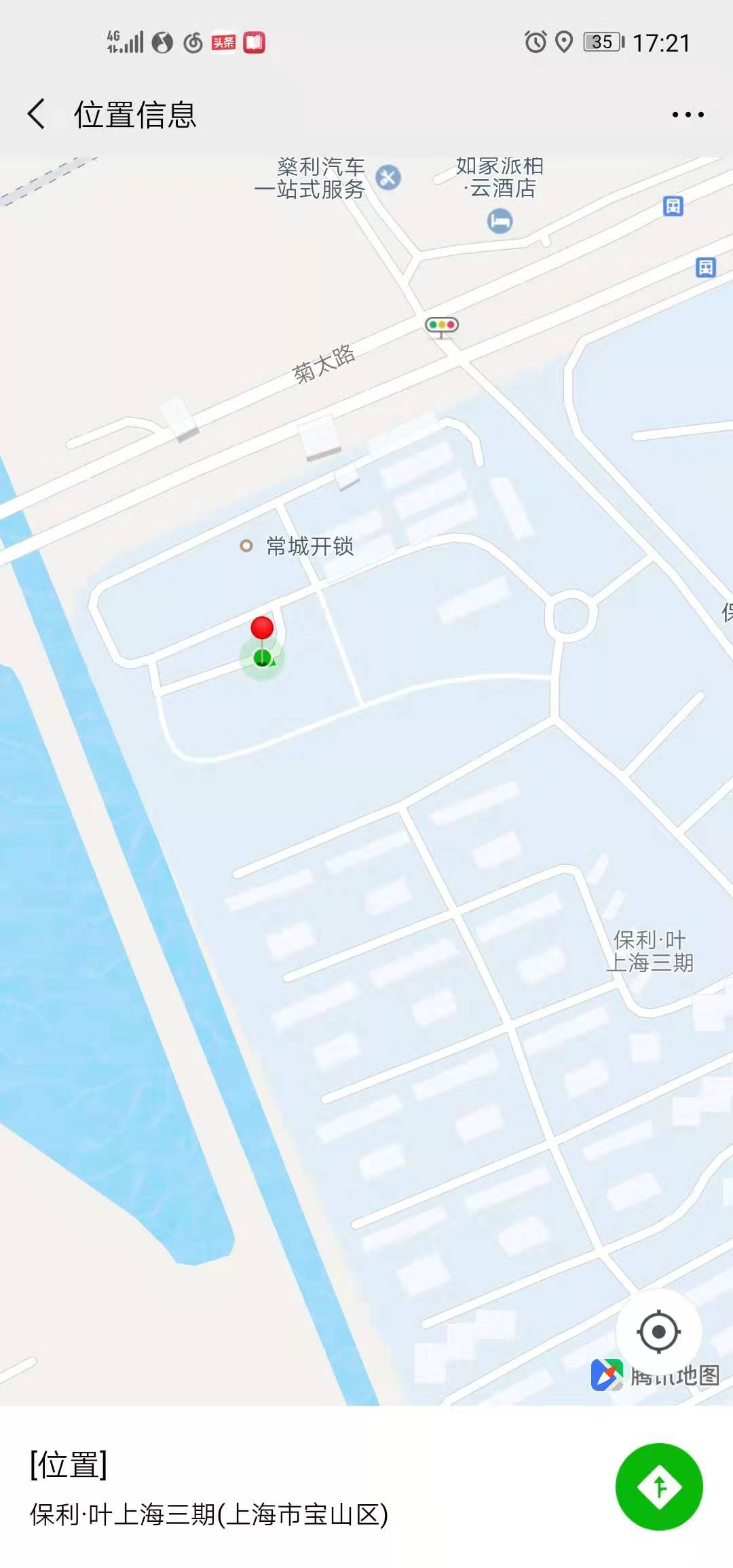The image size is (733, 1568).
Task: Tap the 常城开锁 point on map
Action: pyautogui.click(x=247, y=546)
